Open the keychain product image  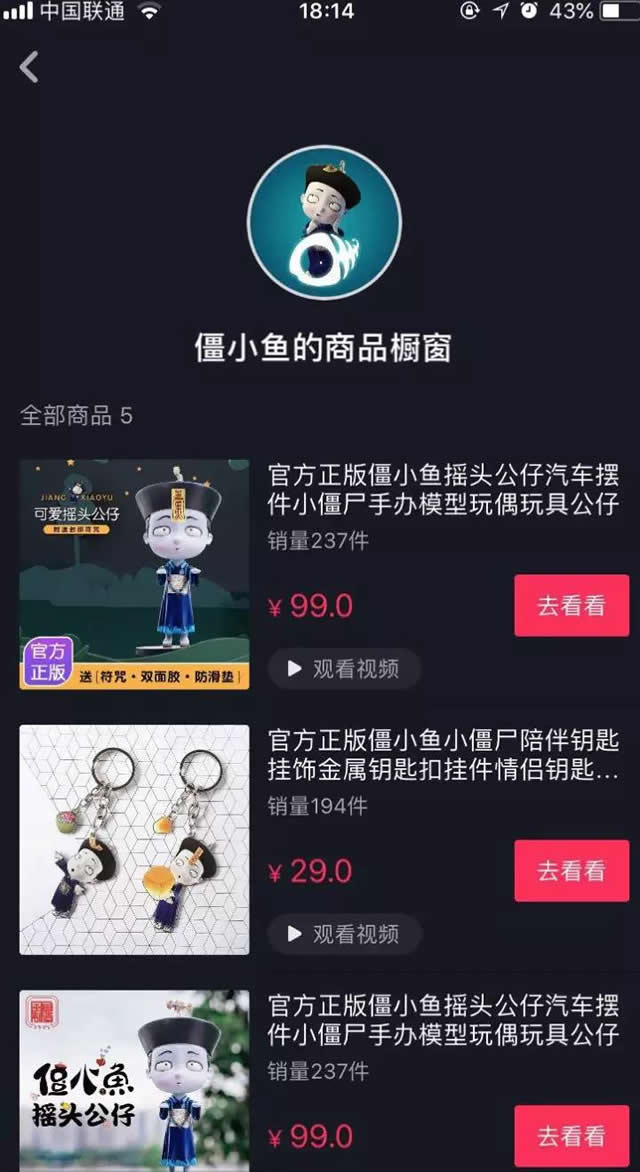coord(135,839)
